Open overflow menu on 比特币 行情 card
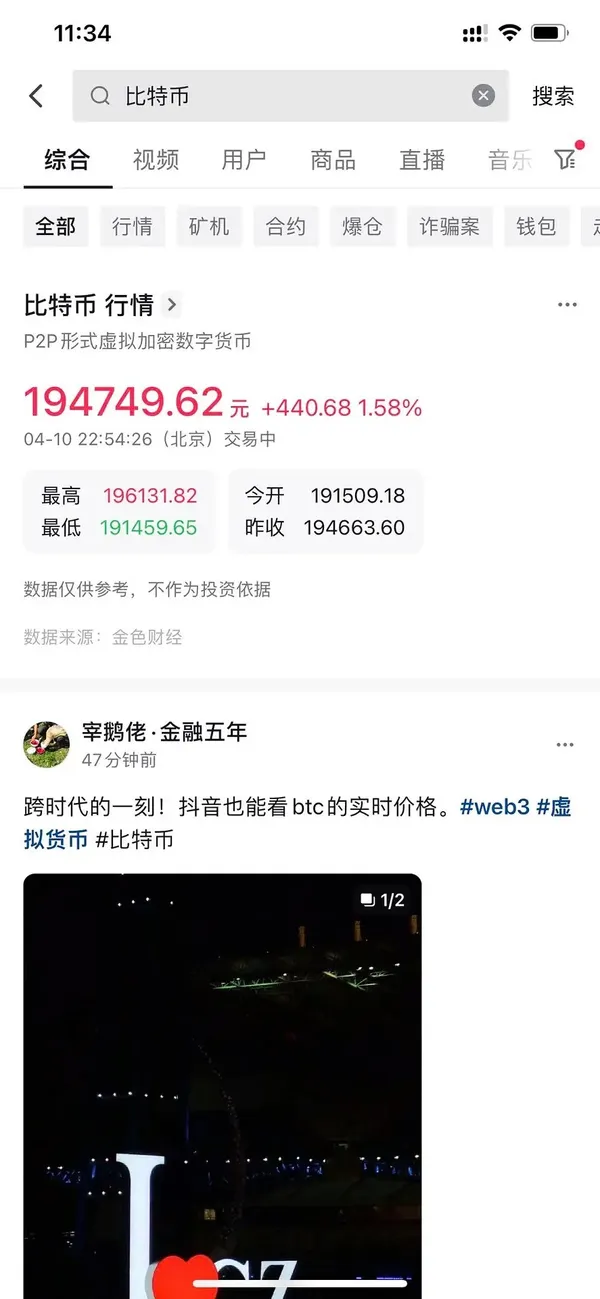Screen dimensions: 600x1299 567,305
